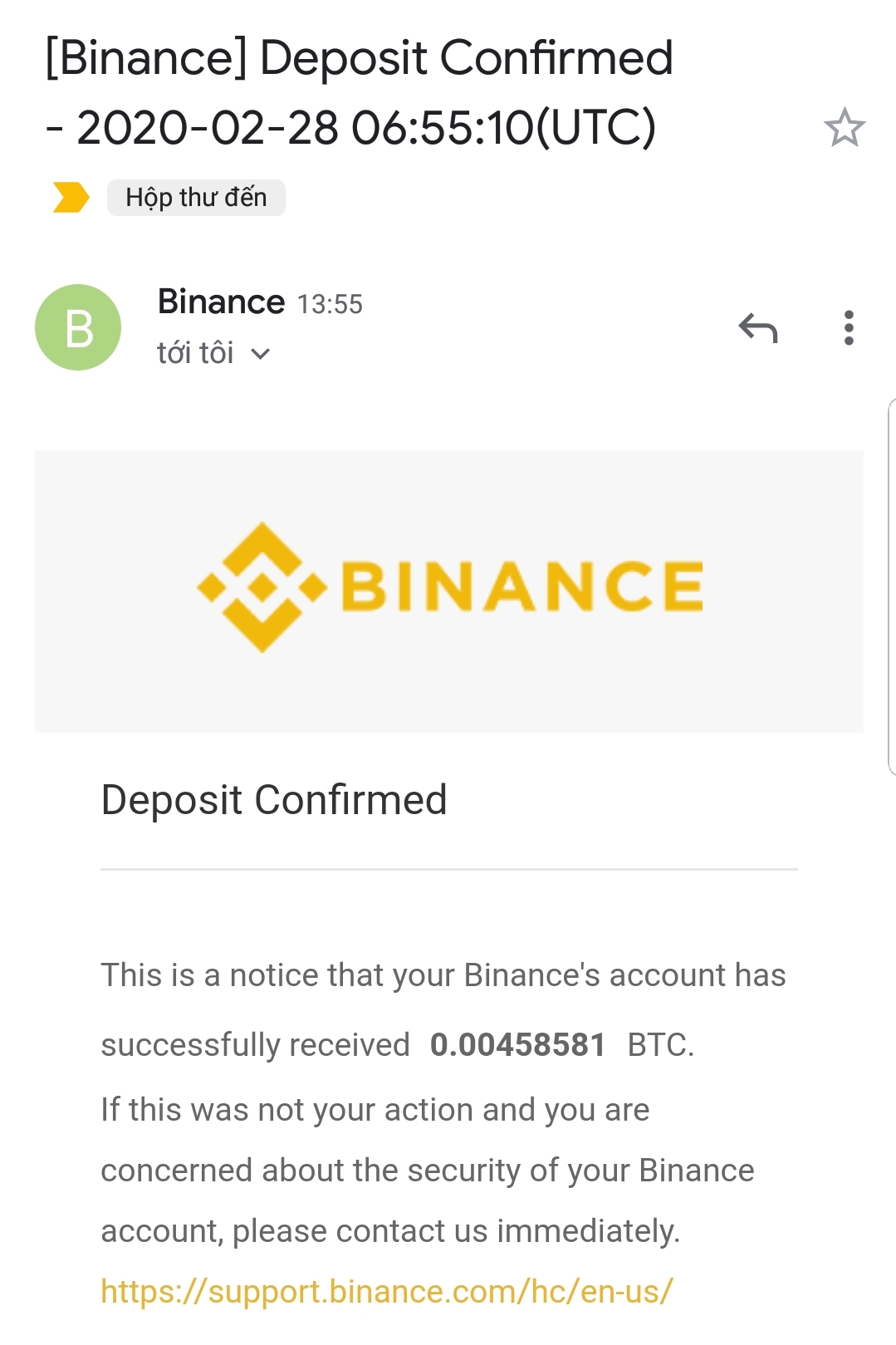Reply to the Binance email
896x1345 pixels.
[x=757, y=328]
